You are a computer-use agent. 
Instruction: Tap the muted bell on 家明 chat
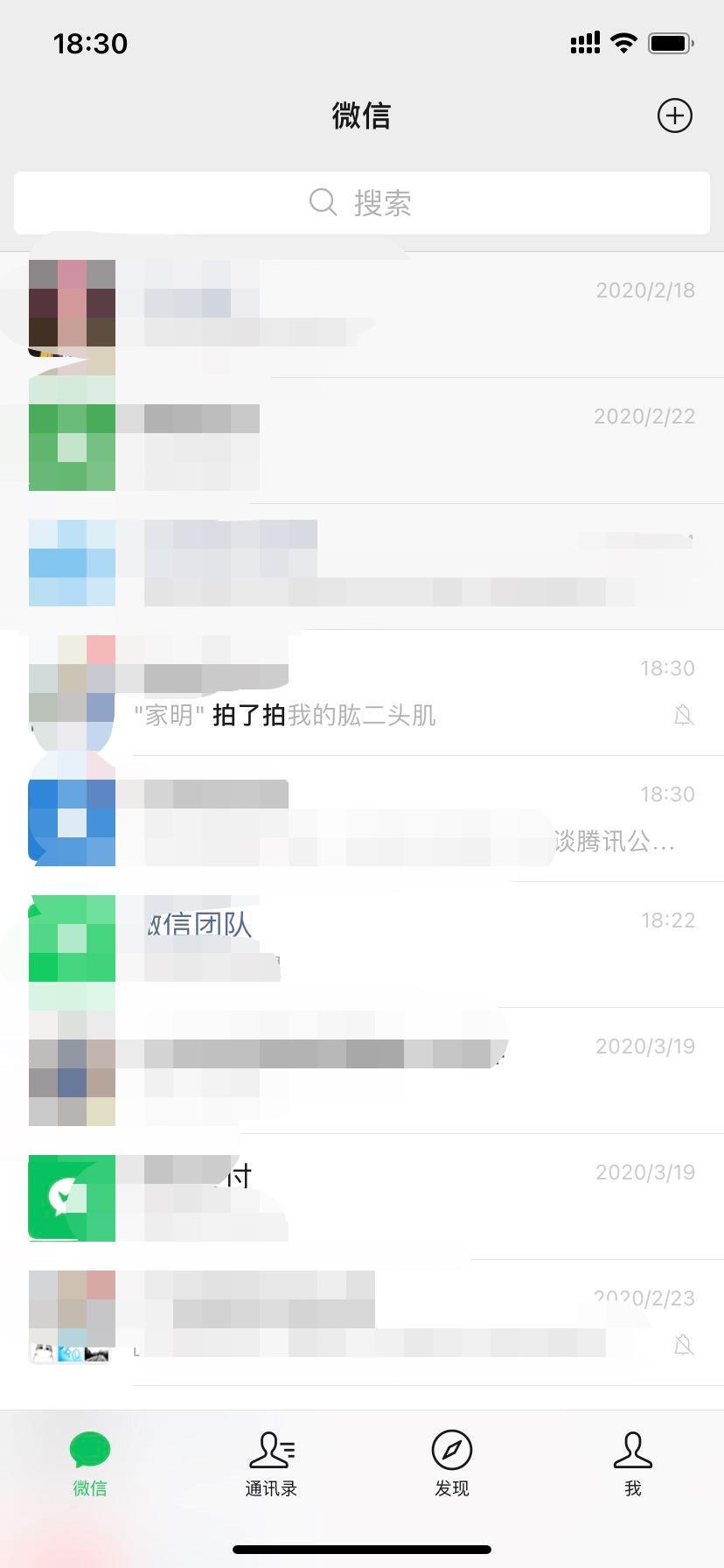click(686, 716)
